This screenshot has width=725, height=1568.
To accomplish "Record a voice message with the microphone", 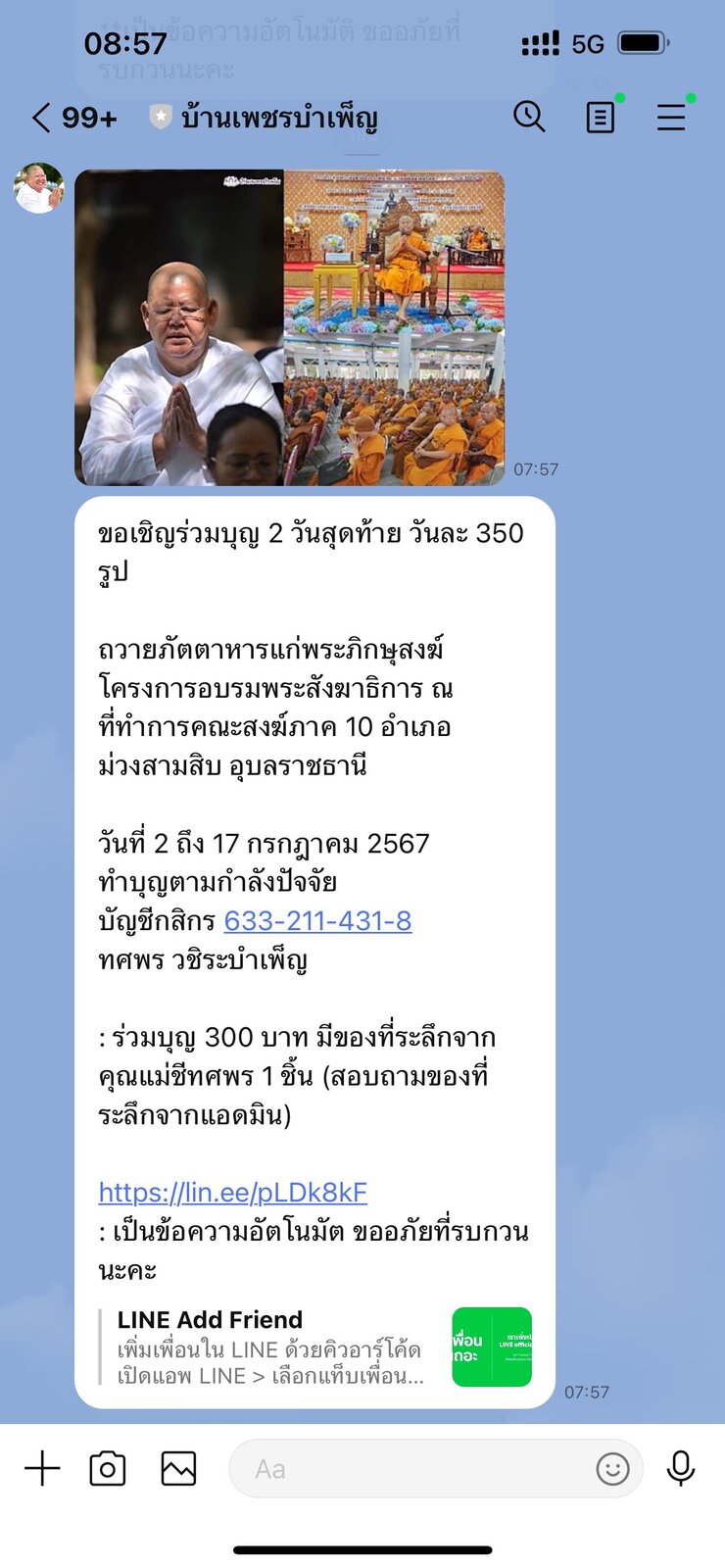I will click(x=681, y=1469).
